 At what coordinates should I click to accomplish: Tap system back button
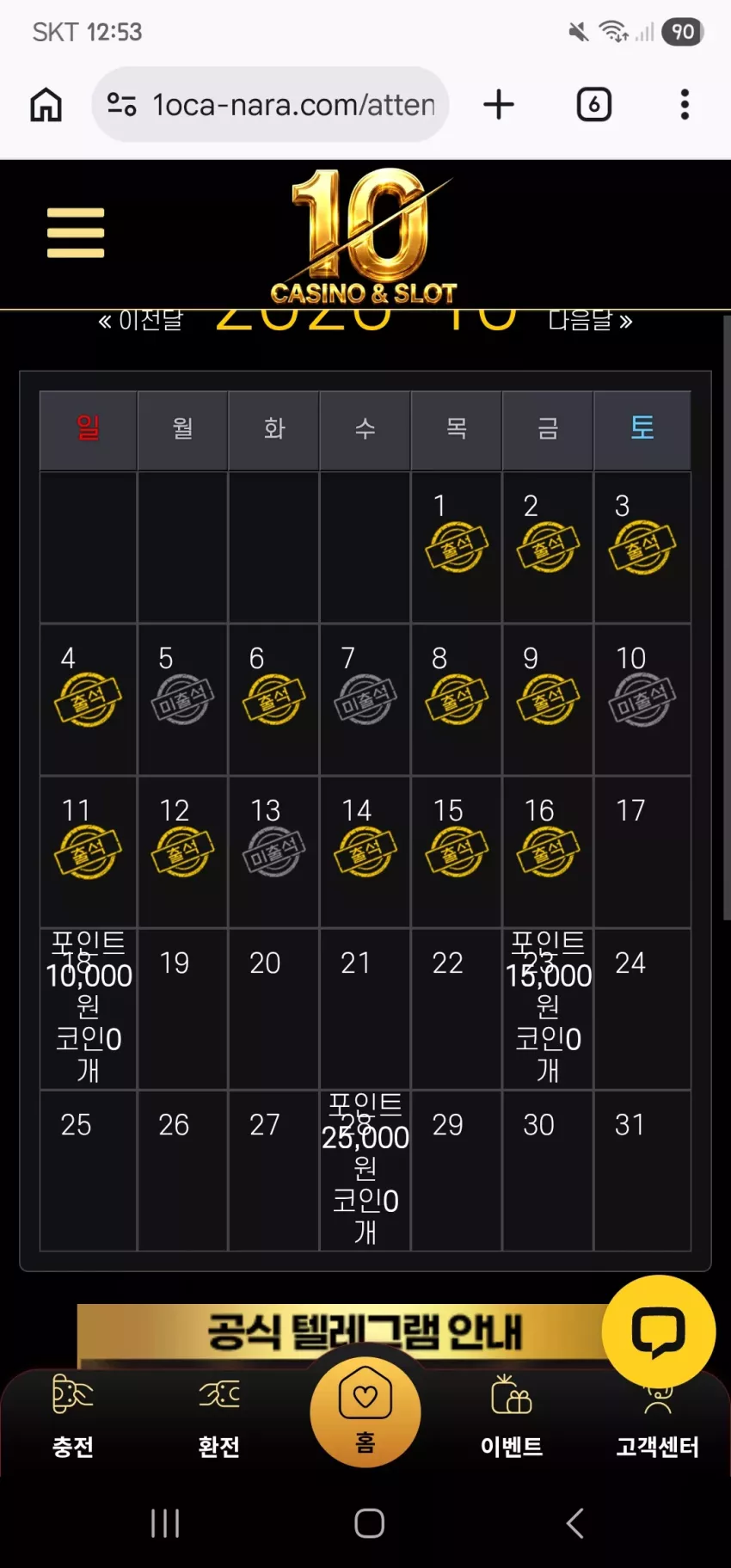[x=575, y=1523]
